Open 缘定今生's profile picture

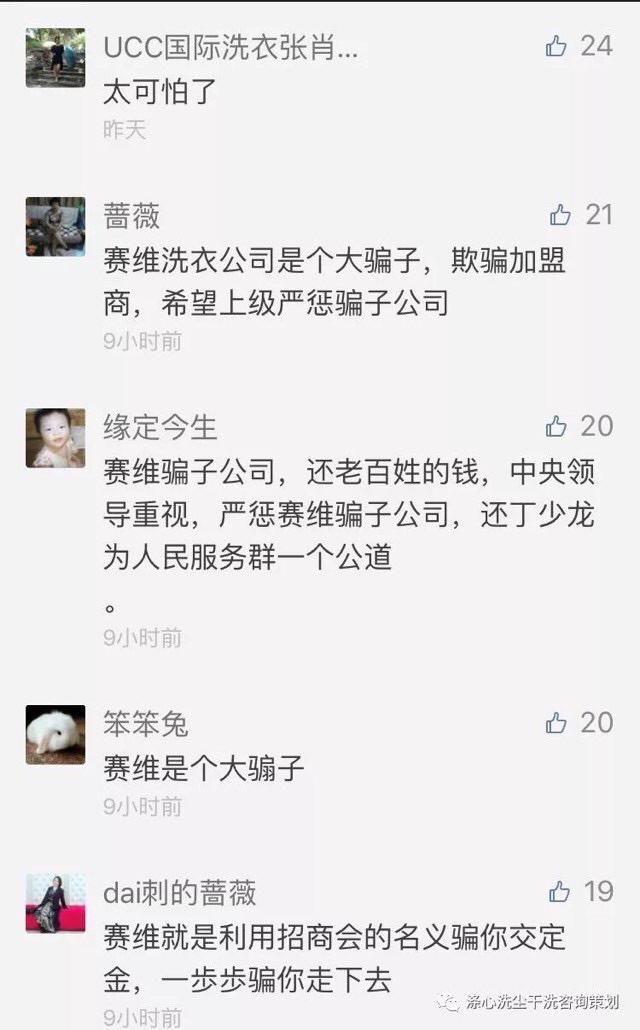pyautogui.click(x=55, y=438)
